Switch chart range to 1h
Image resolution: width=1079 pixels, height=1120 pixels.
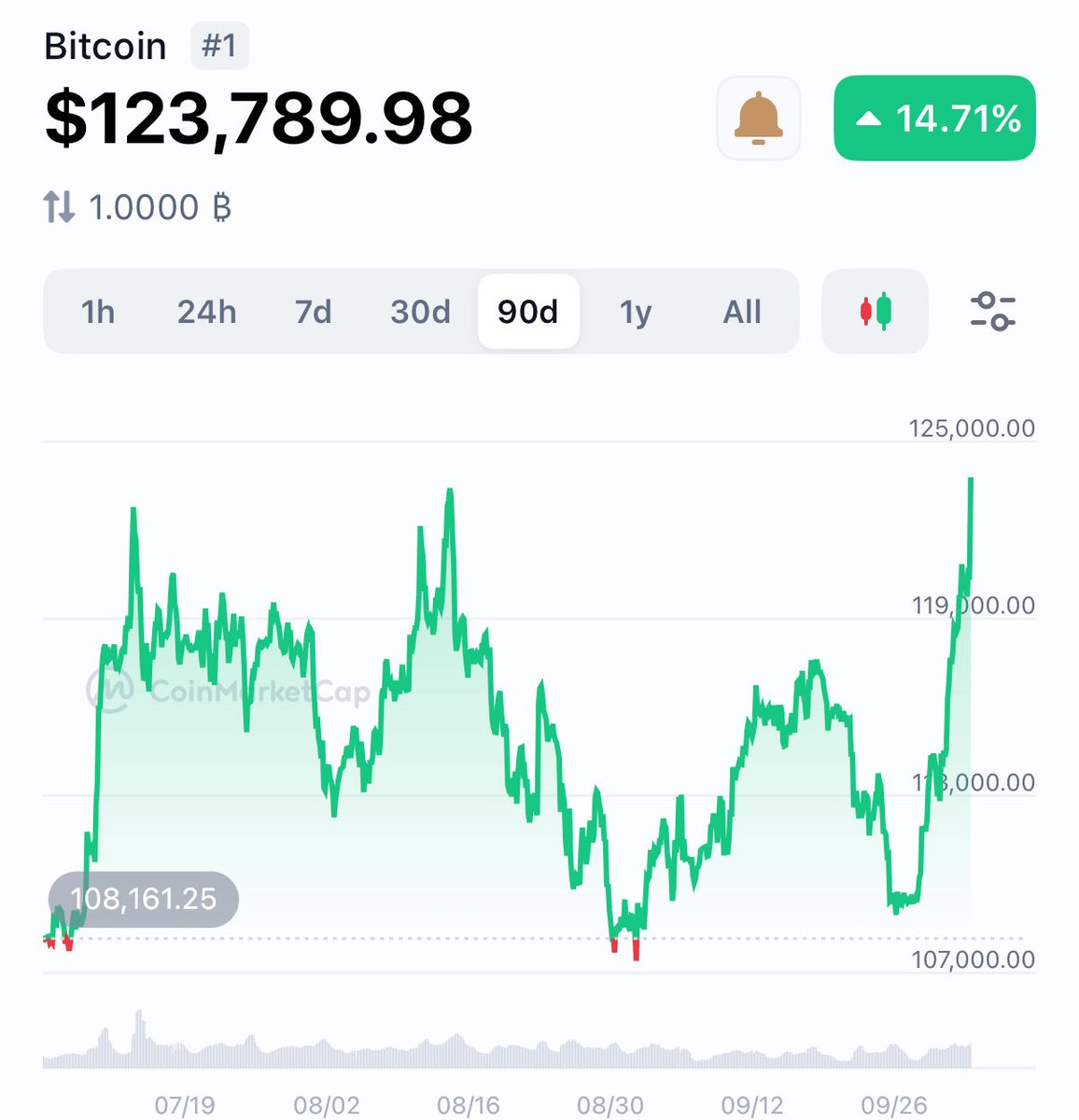click(98, 312)
